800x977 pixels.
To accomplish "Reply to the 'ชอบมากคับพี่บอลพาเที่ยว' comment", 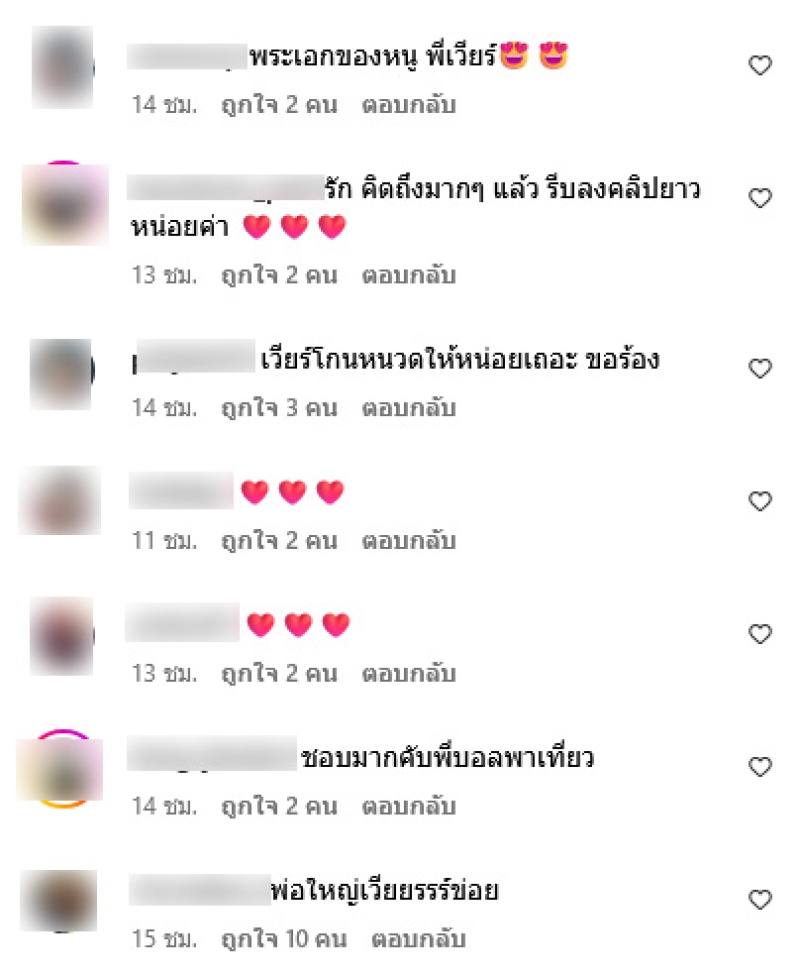I will tap(408, 806).
